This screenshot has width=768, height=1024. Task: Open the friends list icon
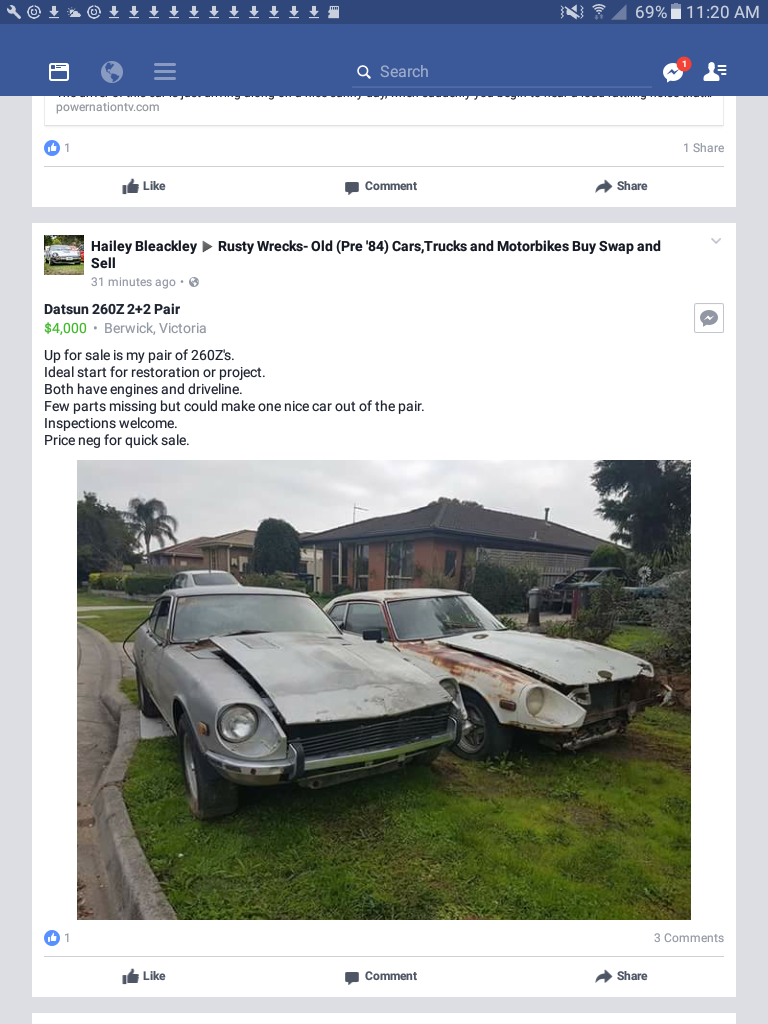coord(715,72)
